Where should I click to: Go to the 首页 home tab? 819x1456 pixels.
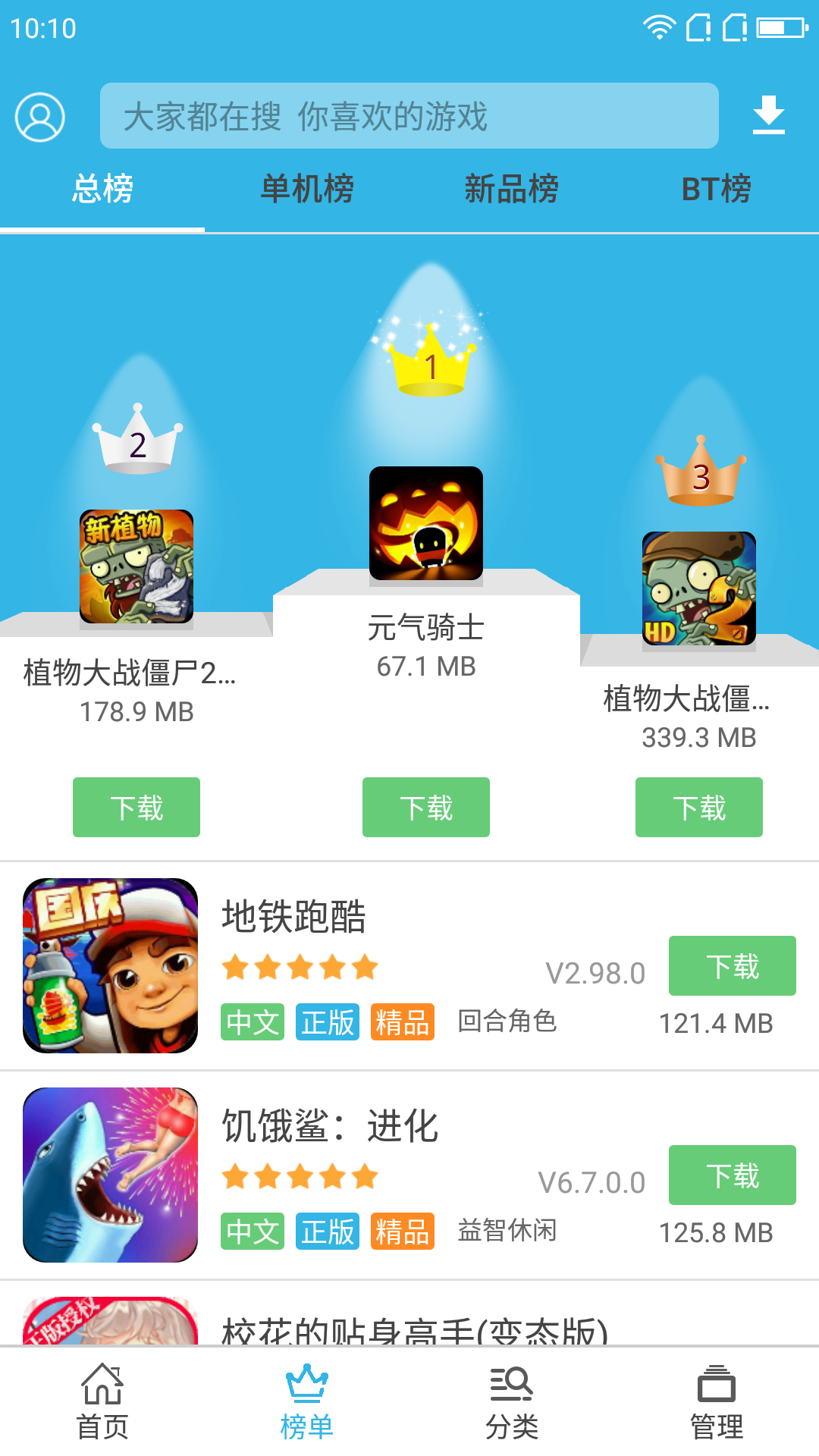(x=102, y=1402)
